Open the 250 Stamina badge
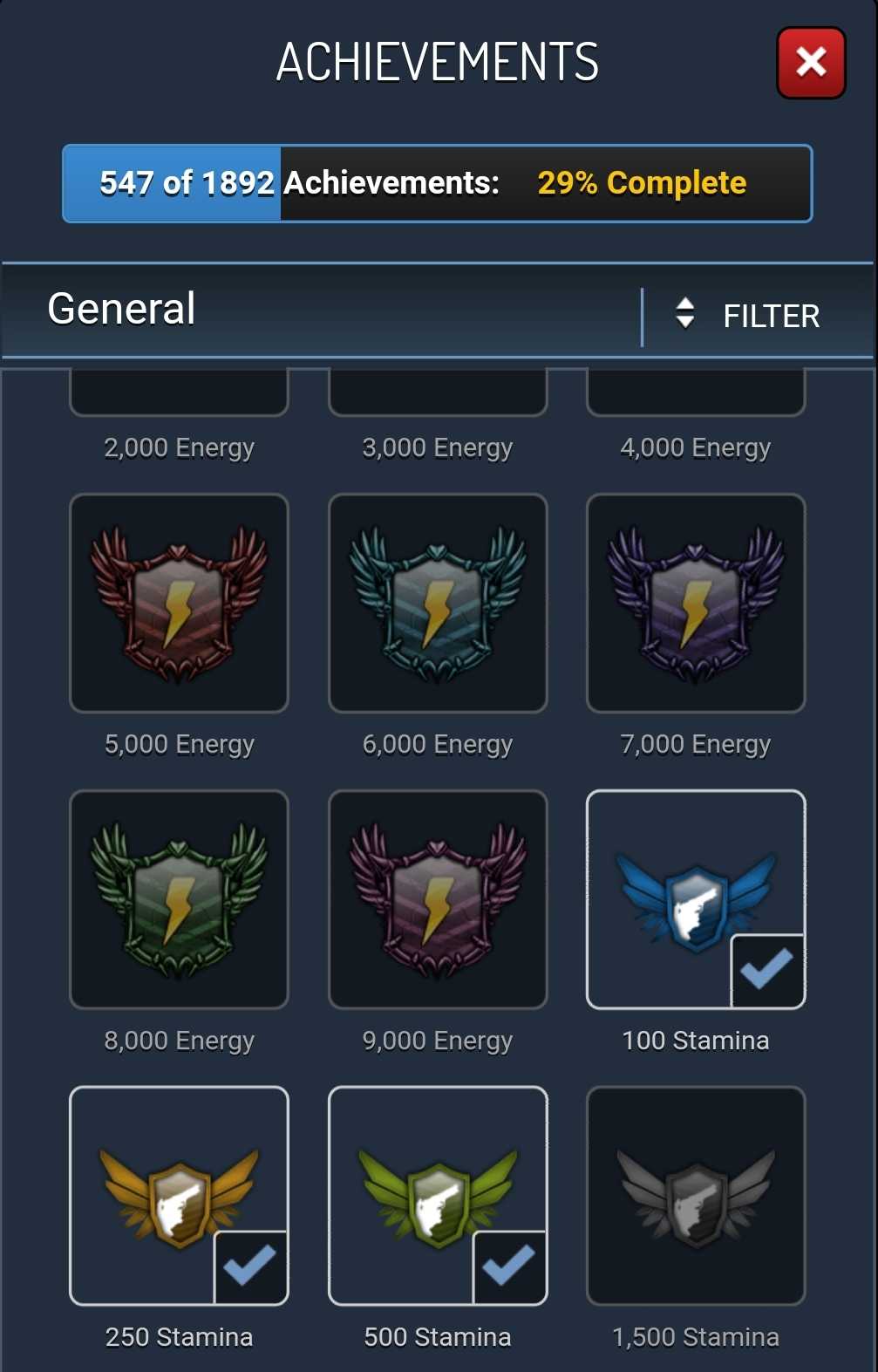This screenshot has height=1372, width=878. pyautogui.click(x=179, y=1195)
